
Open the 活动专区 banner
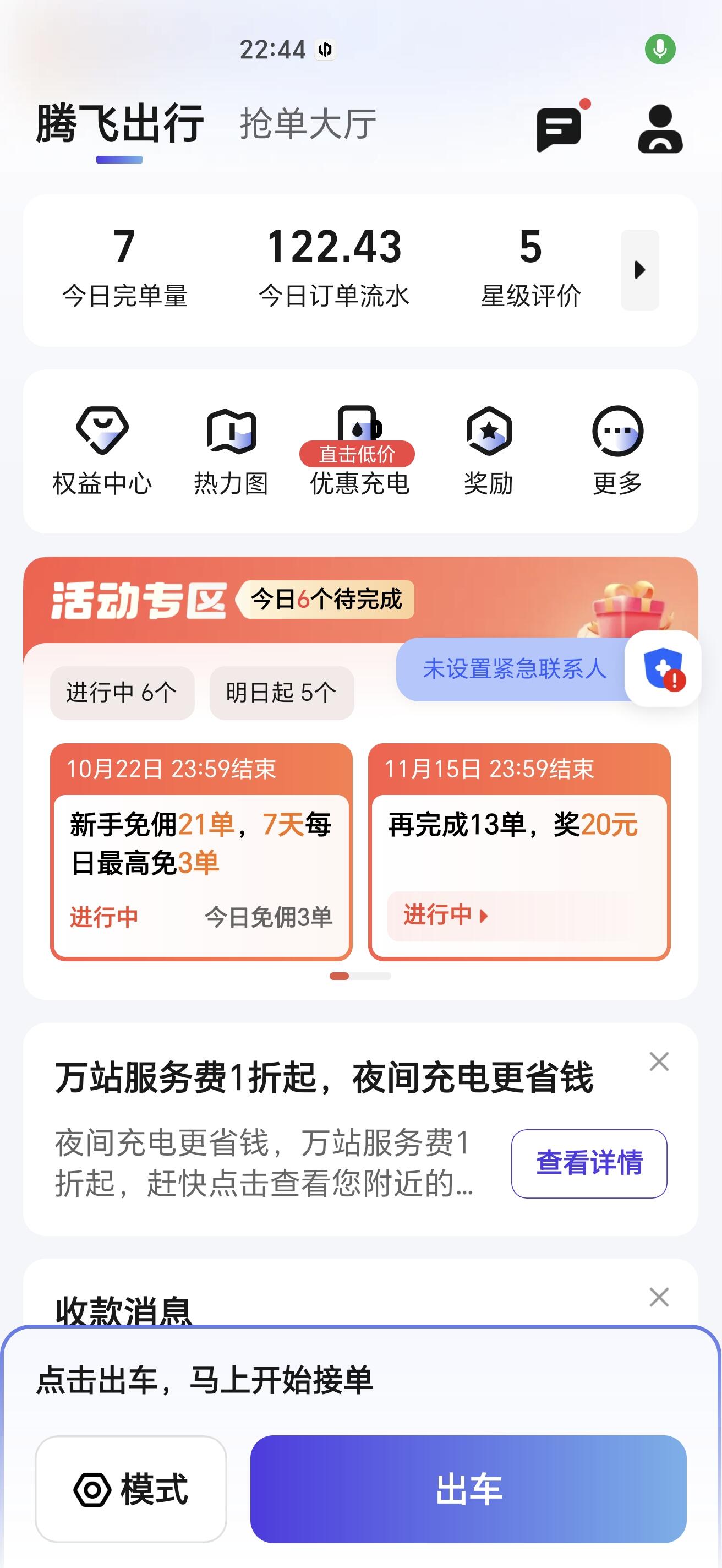pyautogui.click(x=140, y=601)
